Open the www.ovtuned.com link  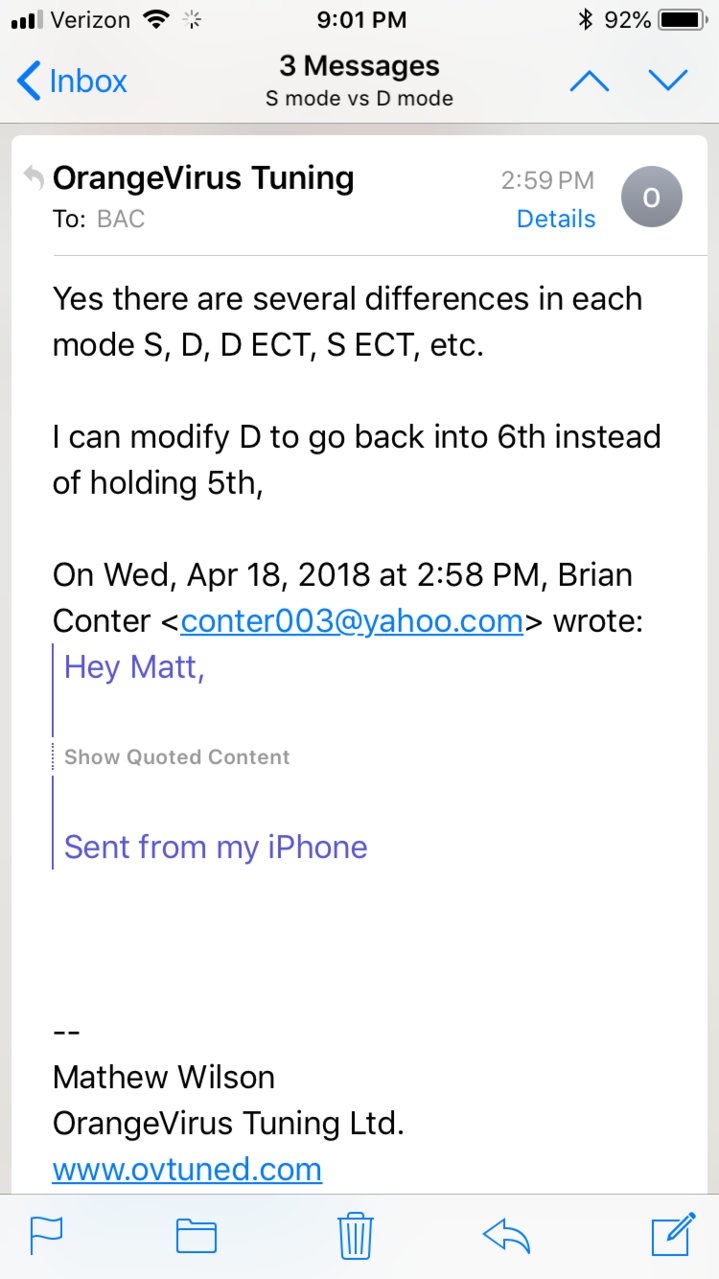(187, 1169)
